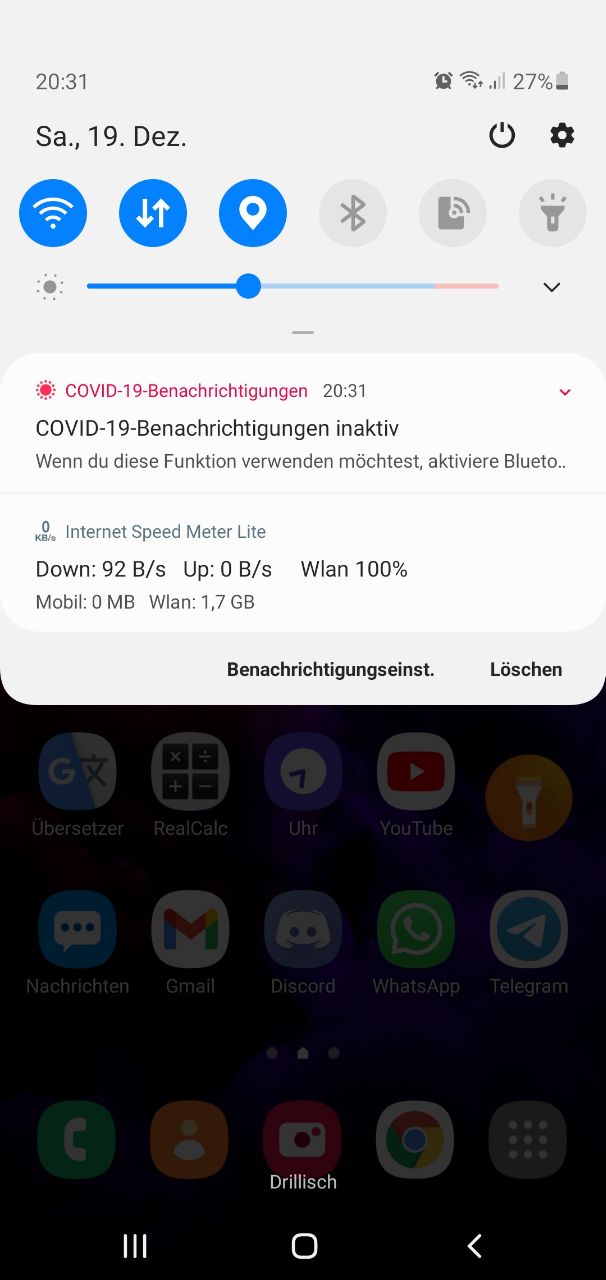Open Benachrichtigungseinst. settings
Image resolution: width=606 pixels, height=1280 pixels.
pos(330,669)
